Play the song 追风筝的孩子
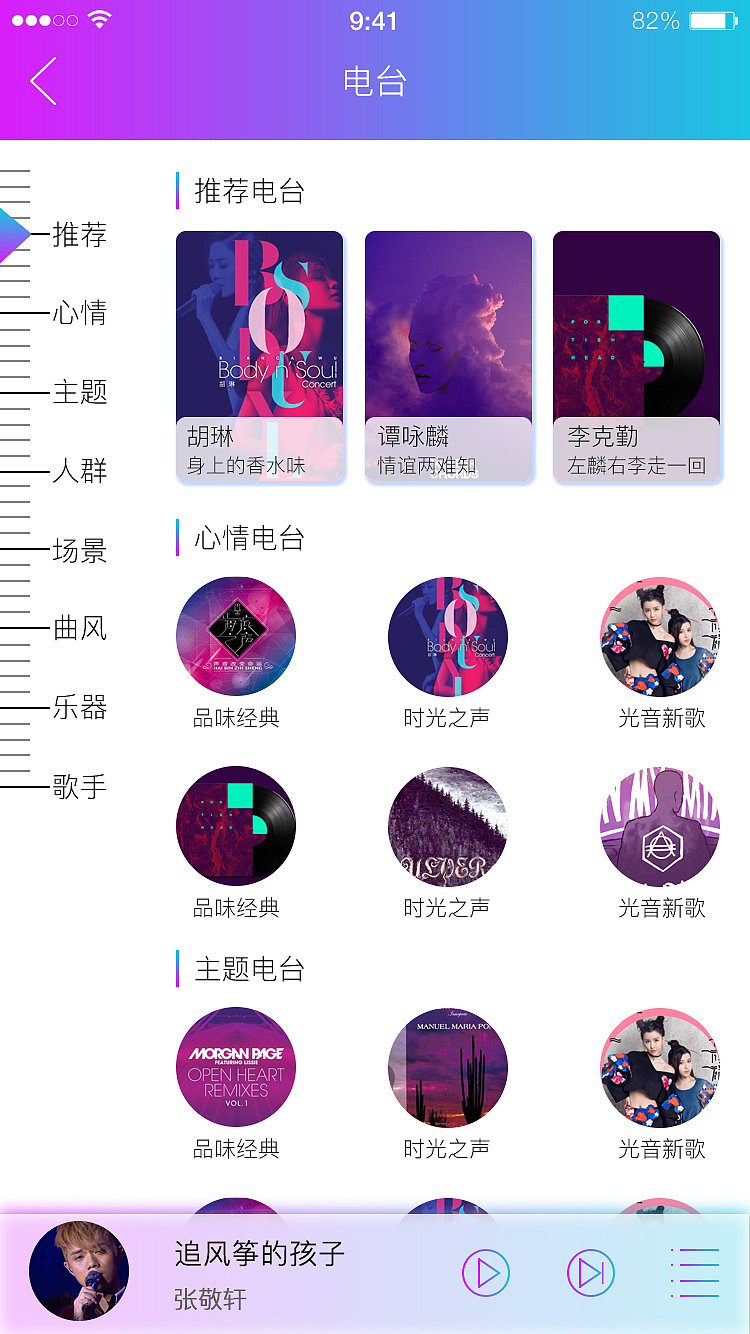This screenshot has width=750, height=1334. click(486, 1271)
